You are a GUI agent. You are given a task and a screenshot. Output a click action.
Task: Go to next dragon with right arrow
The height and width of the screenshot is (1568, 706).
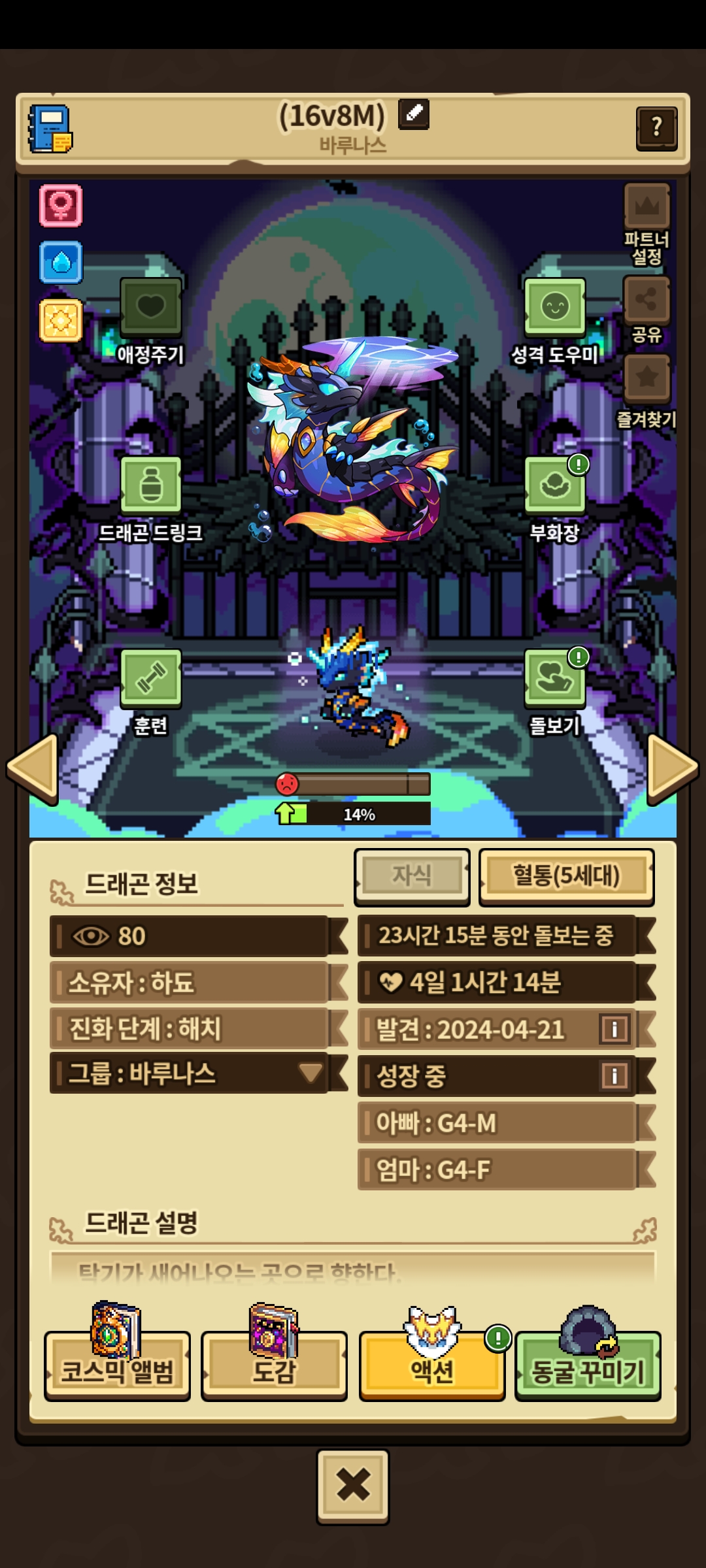pos(673,769)
